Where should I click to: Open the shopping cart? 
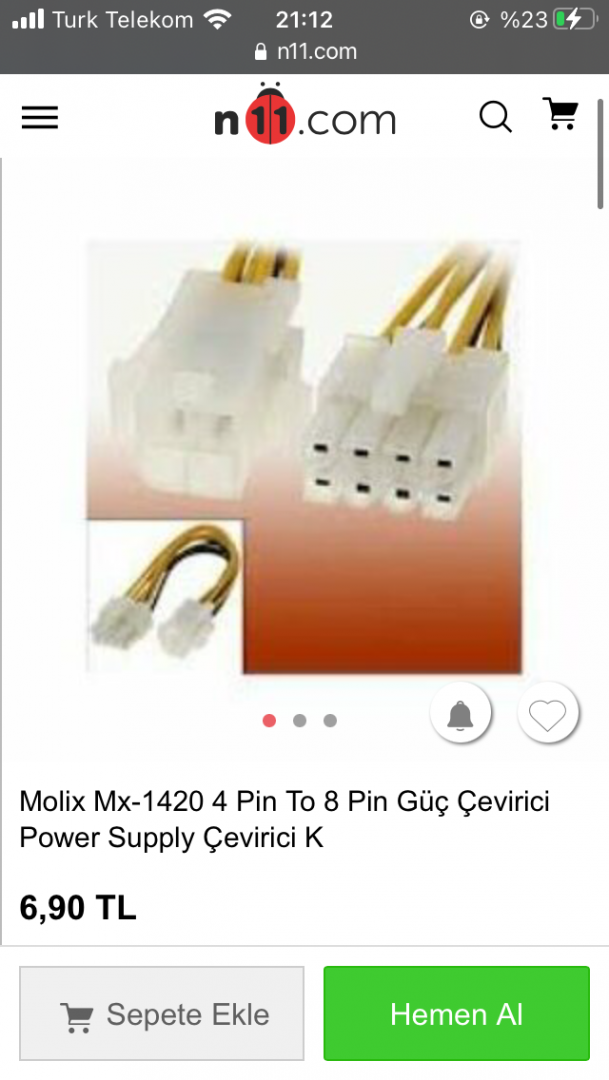click(561, 114)
